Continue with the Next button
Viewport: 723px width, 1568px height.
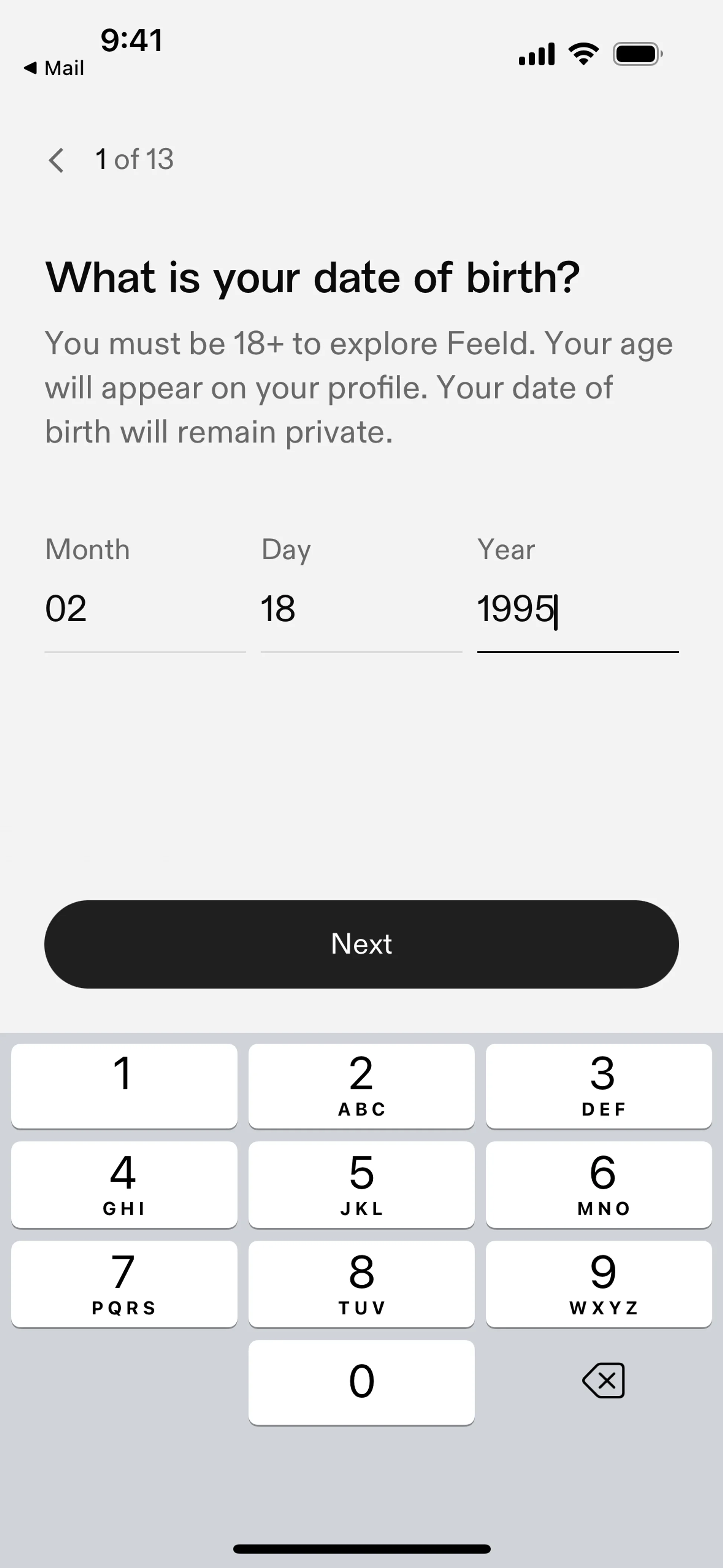pyautogui.click(x=361, y=944)
